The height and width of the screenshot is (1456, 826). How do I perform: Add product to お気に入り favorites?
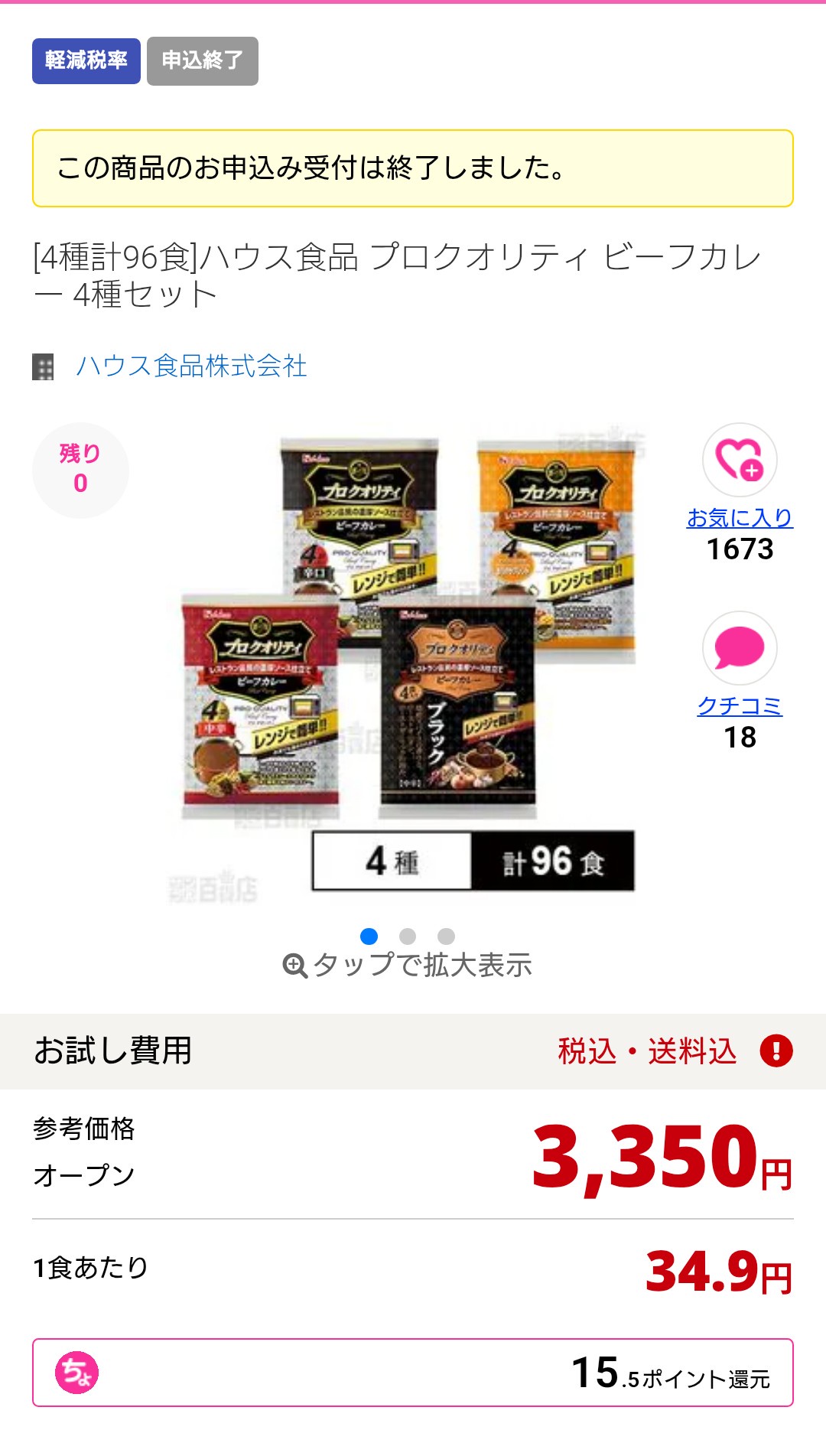click(x=740, y=461)
